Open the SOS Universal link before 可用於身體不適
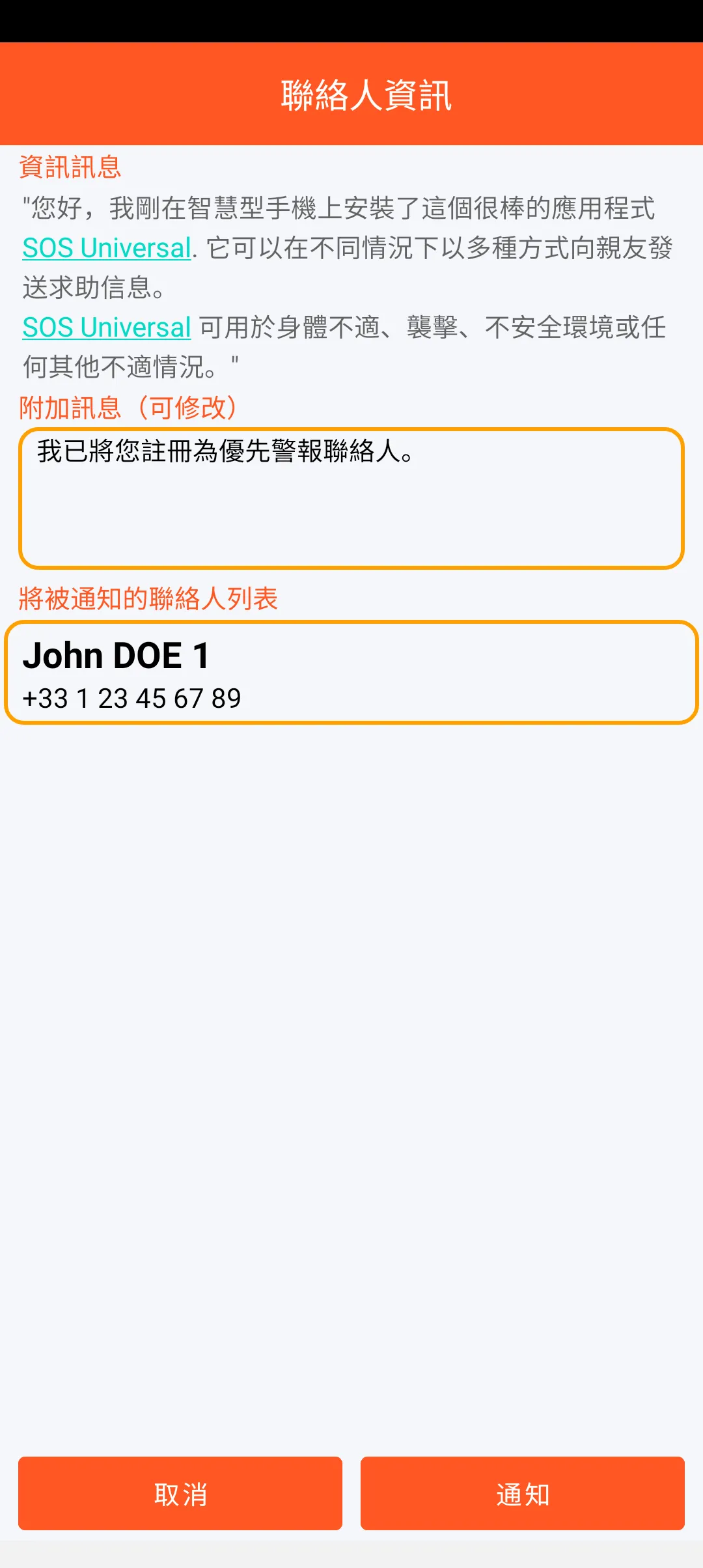 [x=107, y=328]
